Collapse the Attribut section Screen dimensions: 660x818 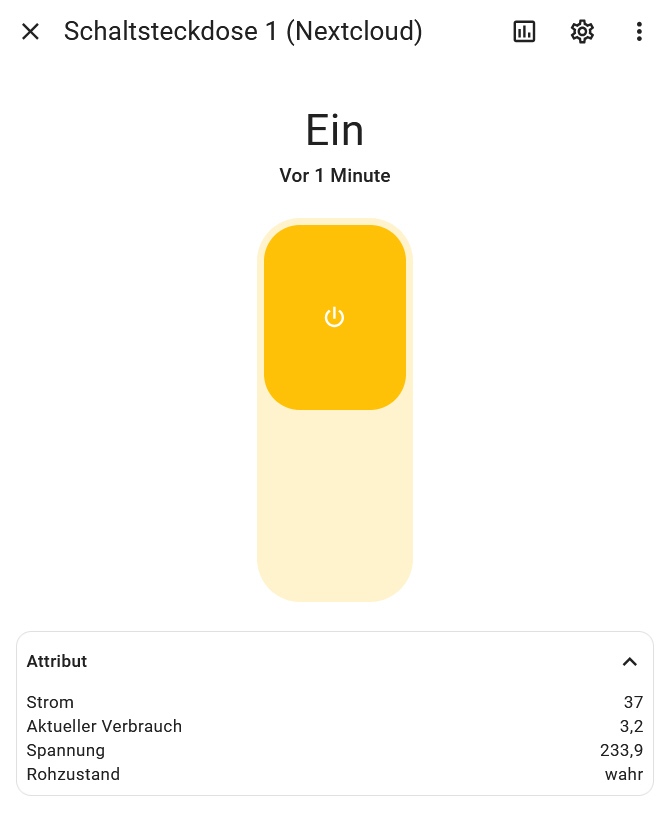point(629,661)
